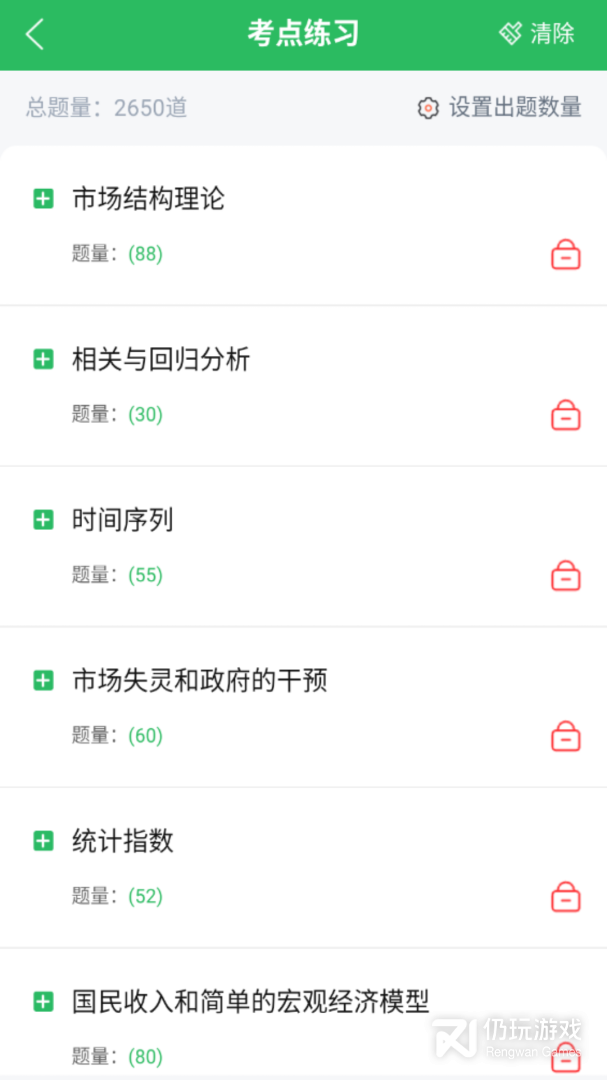The height and width of the screenshot is (1080, 607).
Task: Expand the 市场结构理论 plus icon
Action: pyautogui.click(x=43, y=199)
